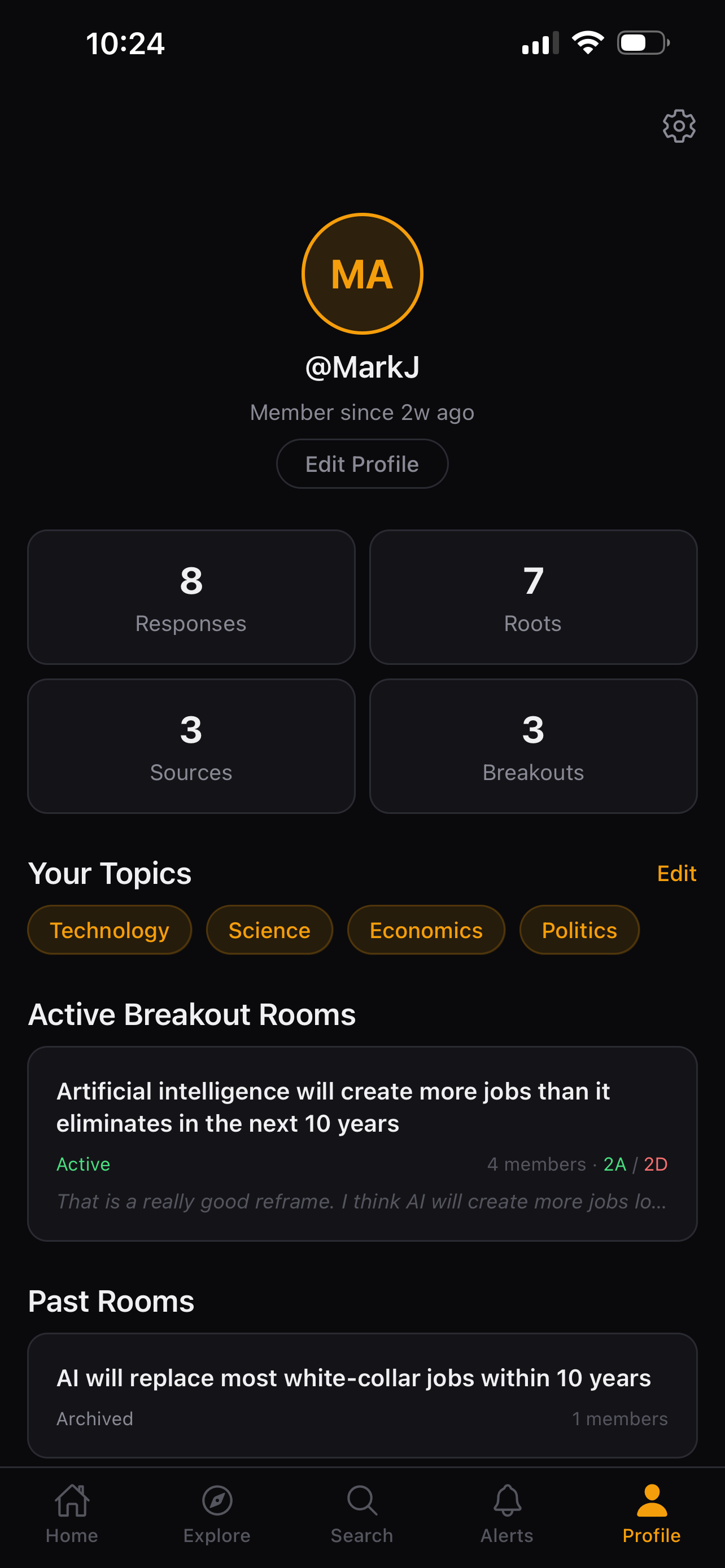Open the settings gear icon
The height and width of the screenshot is (1568, 725).
(678, 126)
